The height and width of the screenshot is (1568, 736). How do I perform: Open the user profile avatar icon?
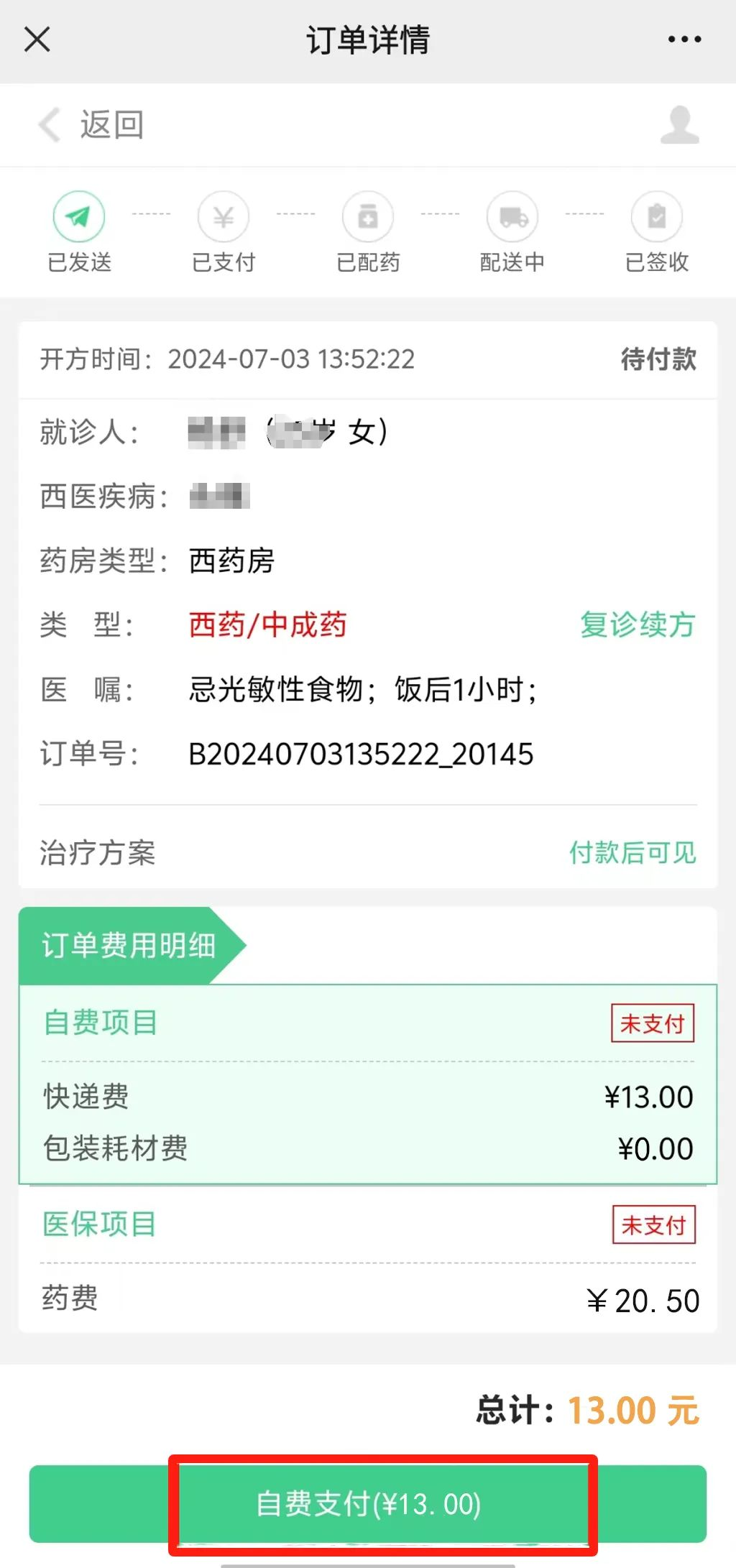coord(678,124)
